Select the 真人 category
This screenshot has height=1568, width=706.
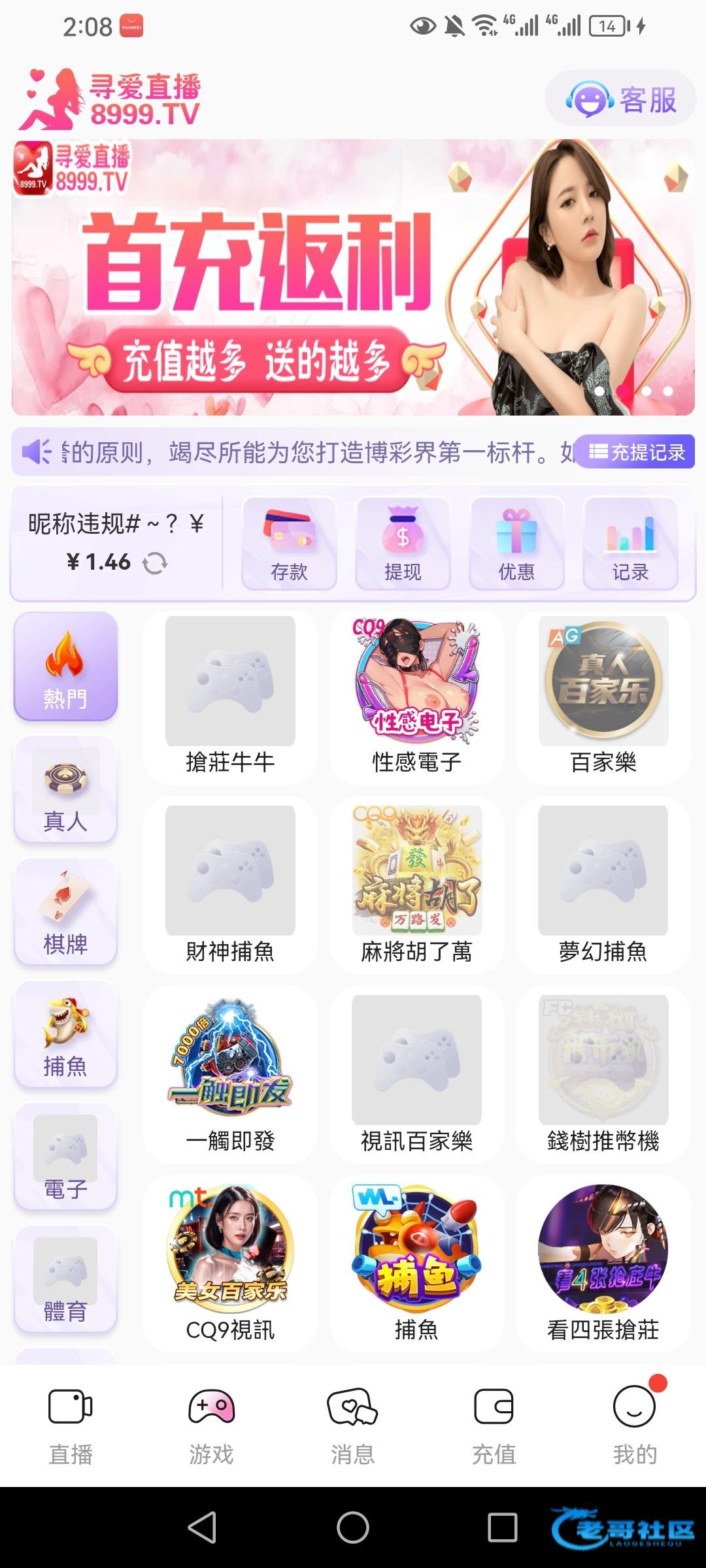(x=65, y=789)
